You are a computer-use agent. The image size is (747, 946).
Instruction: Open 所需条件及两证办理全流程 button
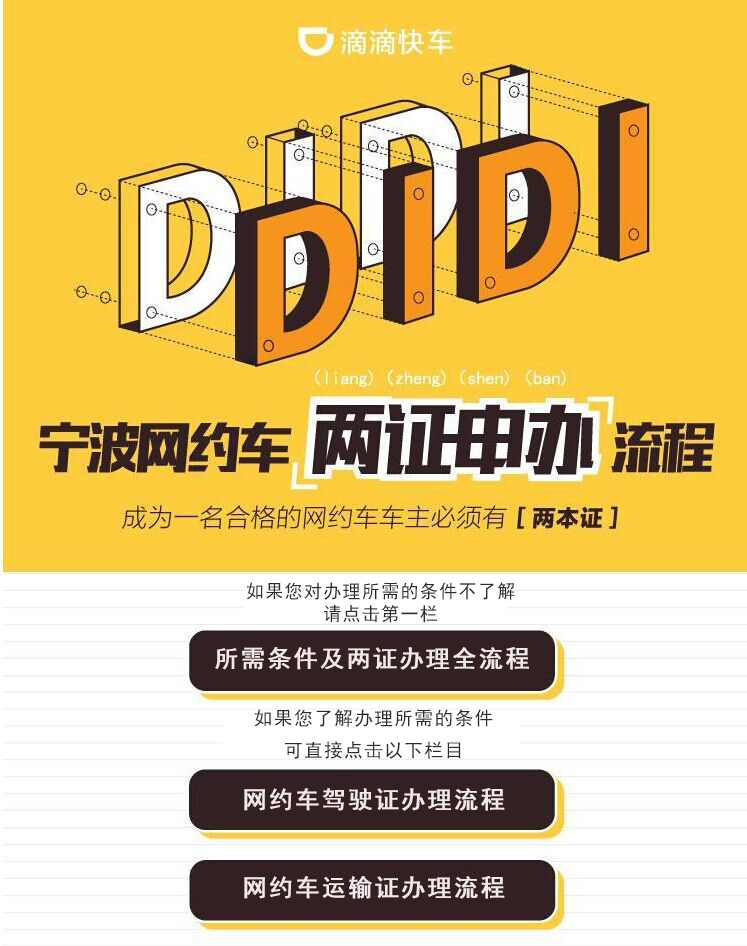tap(372, 660)
